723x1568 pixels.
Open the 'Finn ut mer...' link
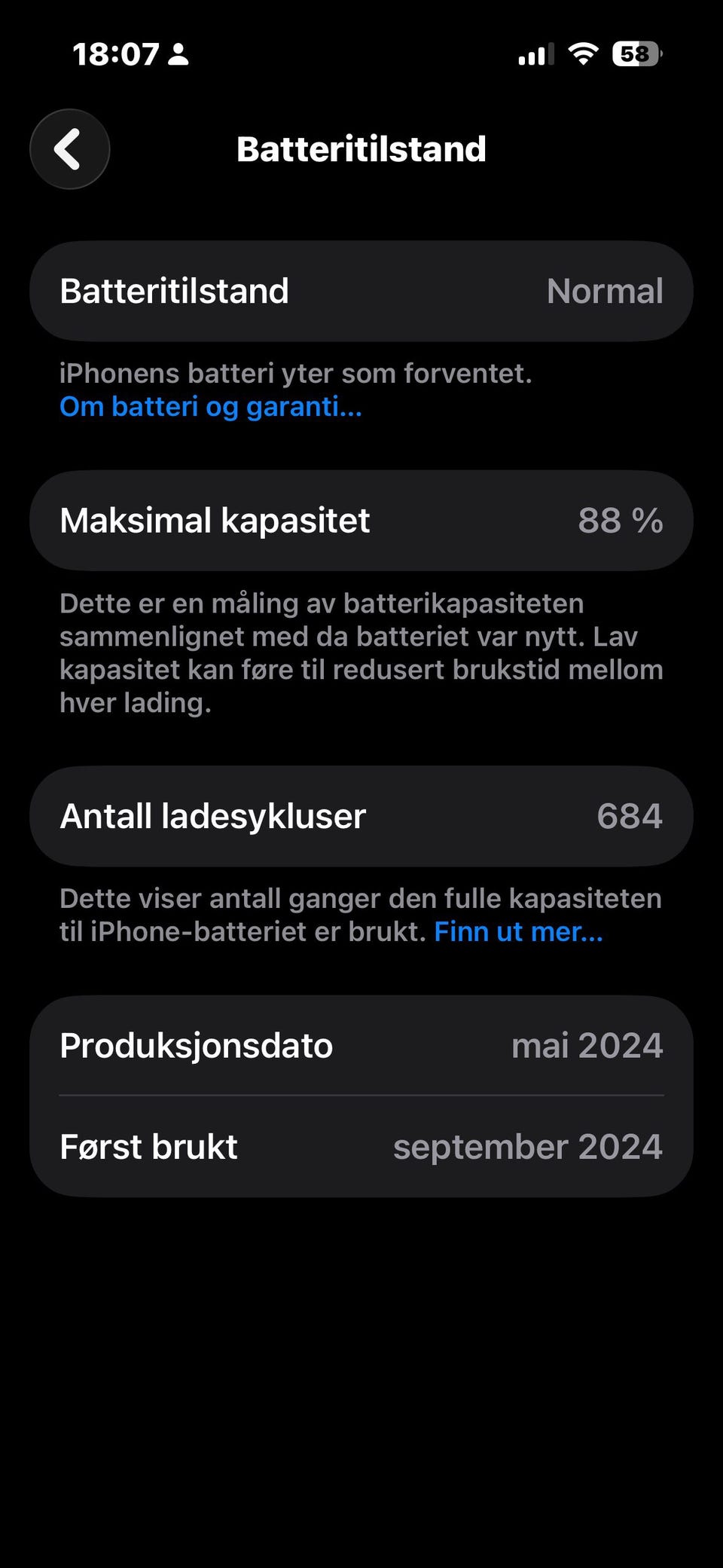[518, 932]
